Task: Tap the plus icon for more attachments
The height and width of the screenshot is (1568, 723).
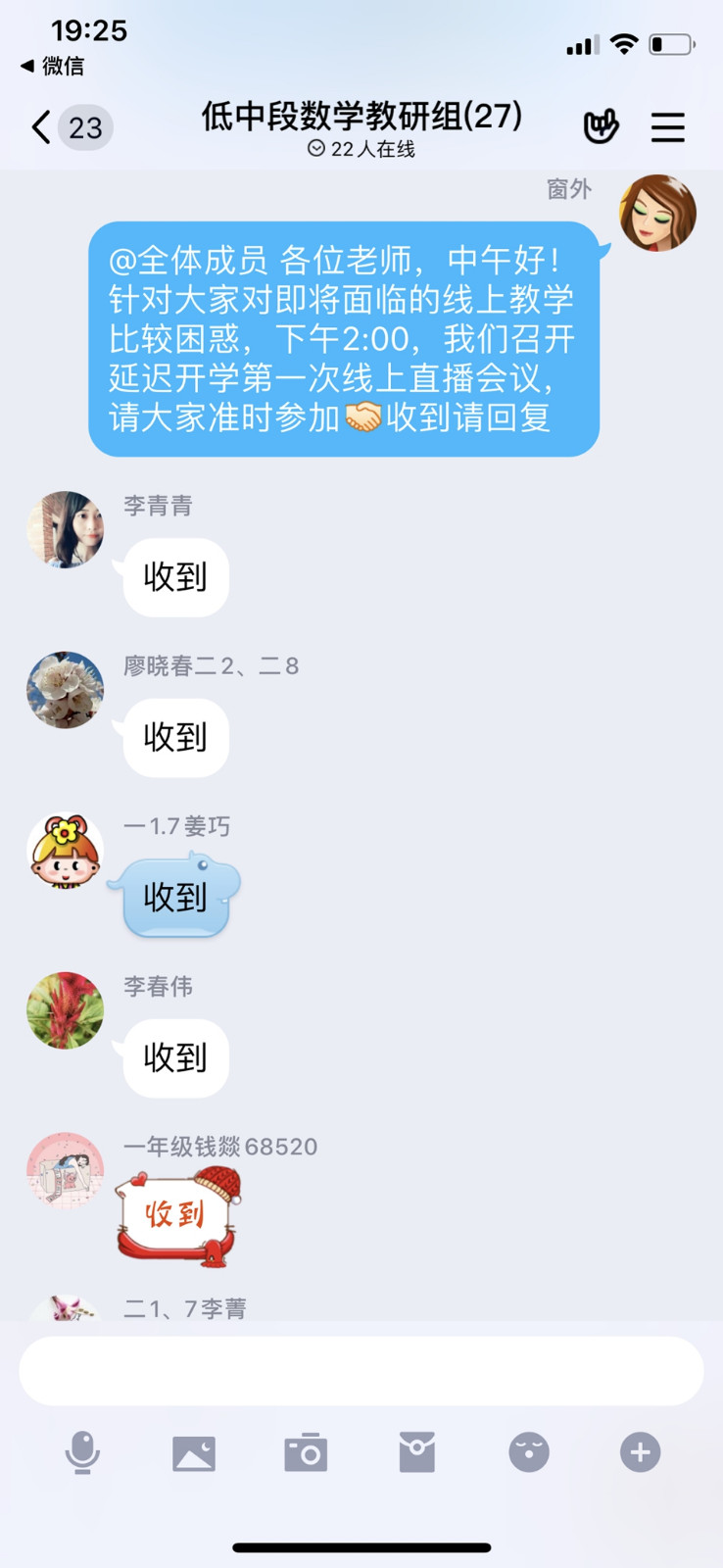Action: 639,1451
